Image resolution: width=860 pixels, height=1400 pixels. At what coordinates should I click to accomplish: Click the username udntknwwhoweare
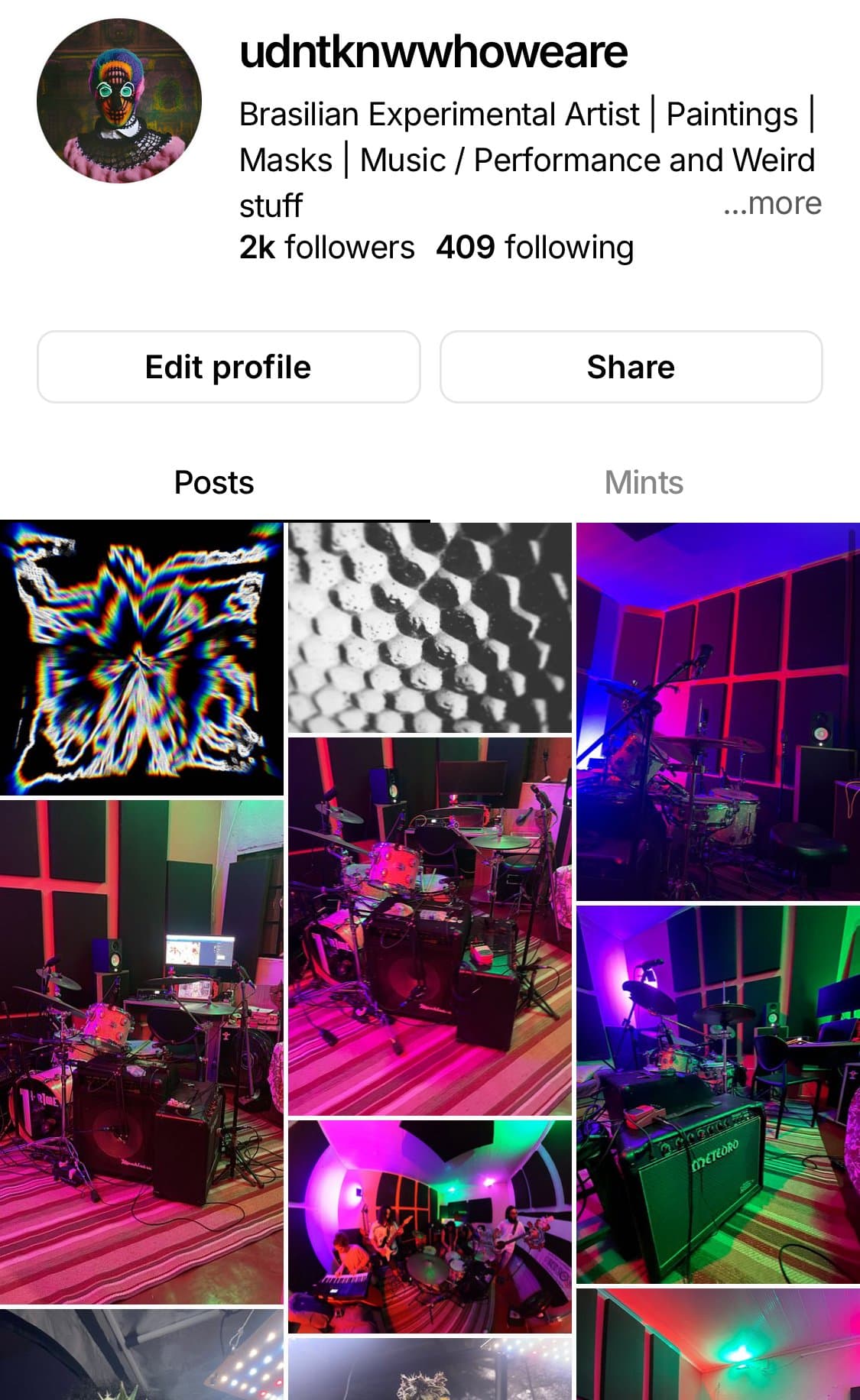(433, 52)
